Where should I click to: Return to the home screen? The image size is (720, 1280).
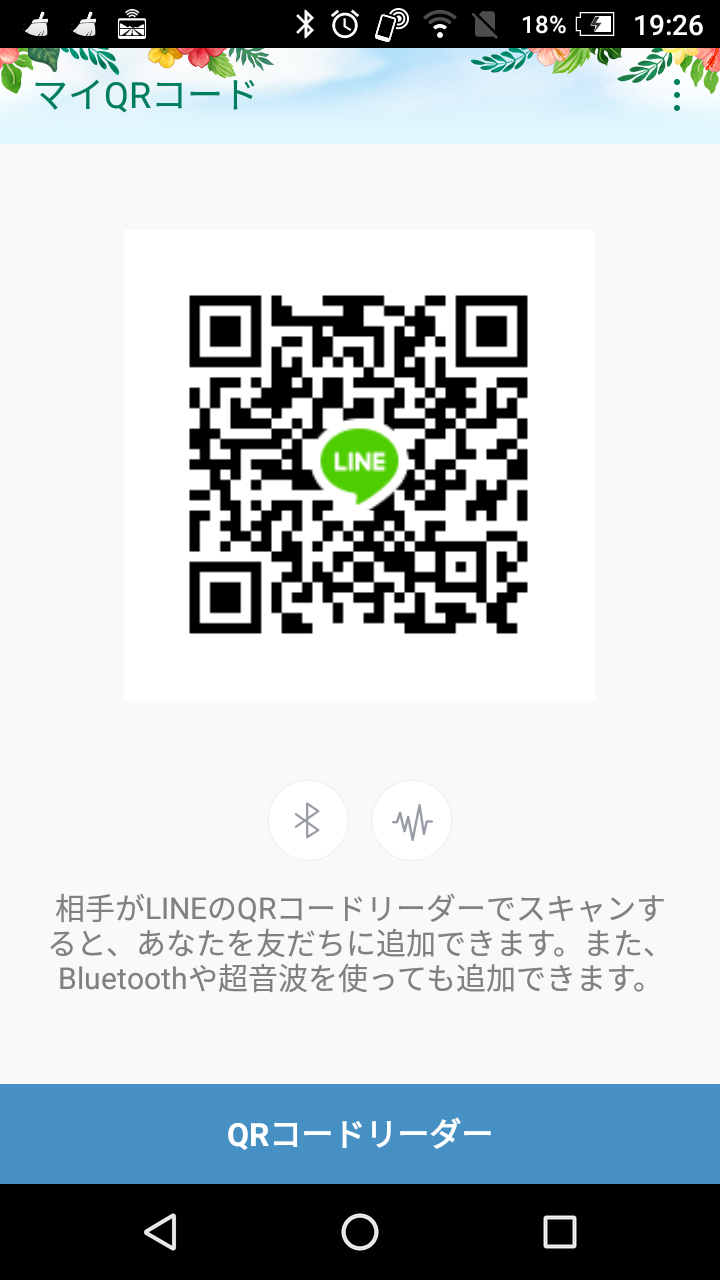(x=360, y=1232)
